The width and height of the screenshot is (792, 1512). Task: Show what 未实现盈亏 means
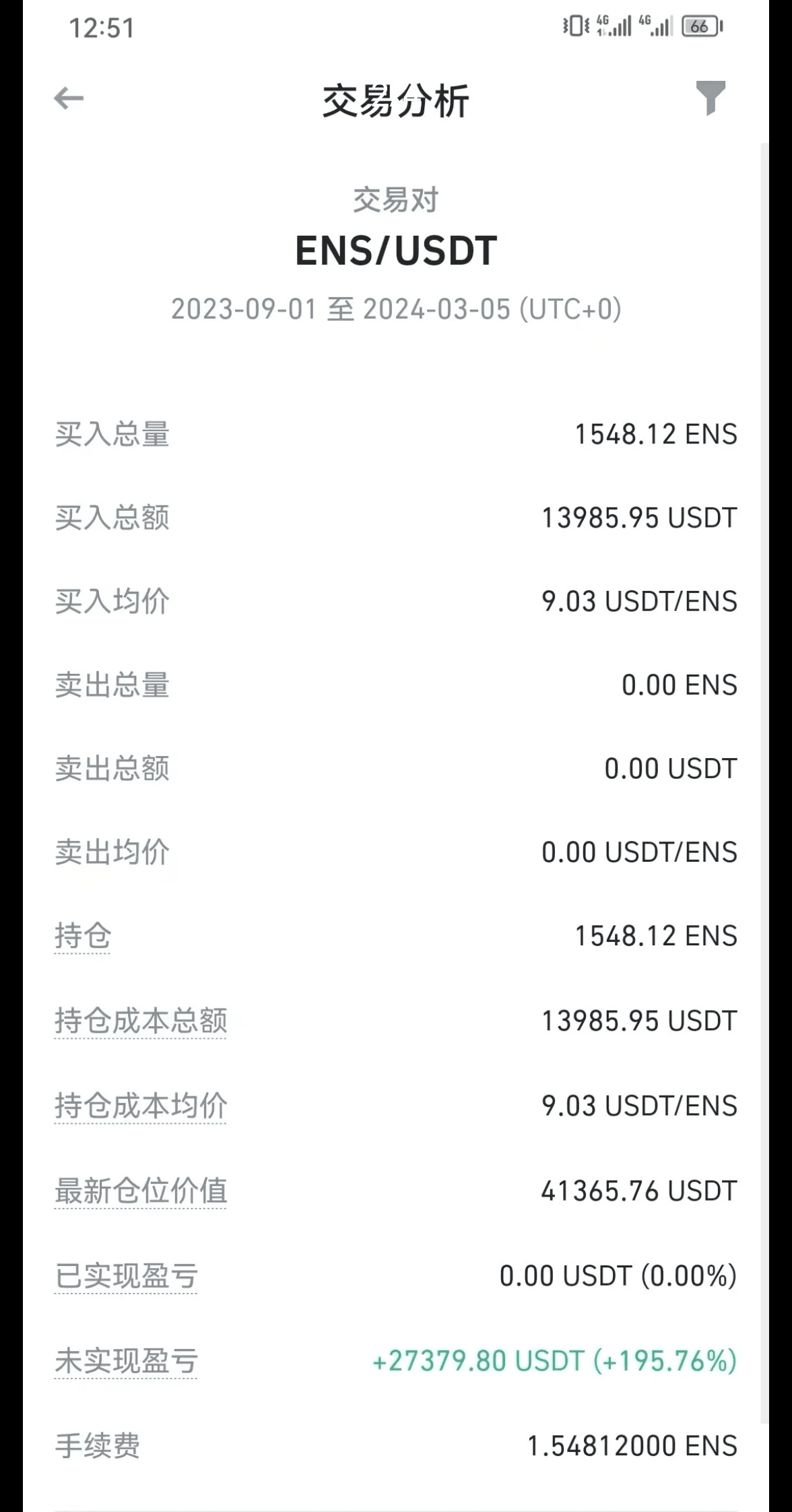[126, 1360]
